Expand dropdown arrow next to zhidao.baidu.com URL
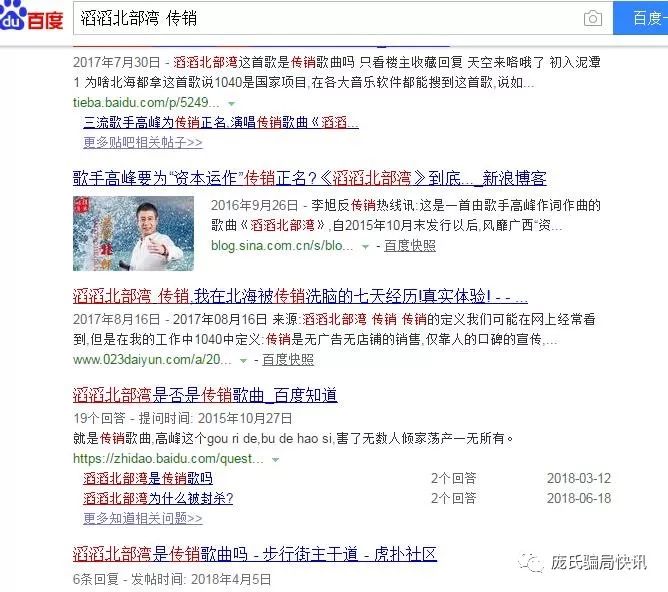Screen dimensions: 668x592 click(274, 458)
